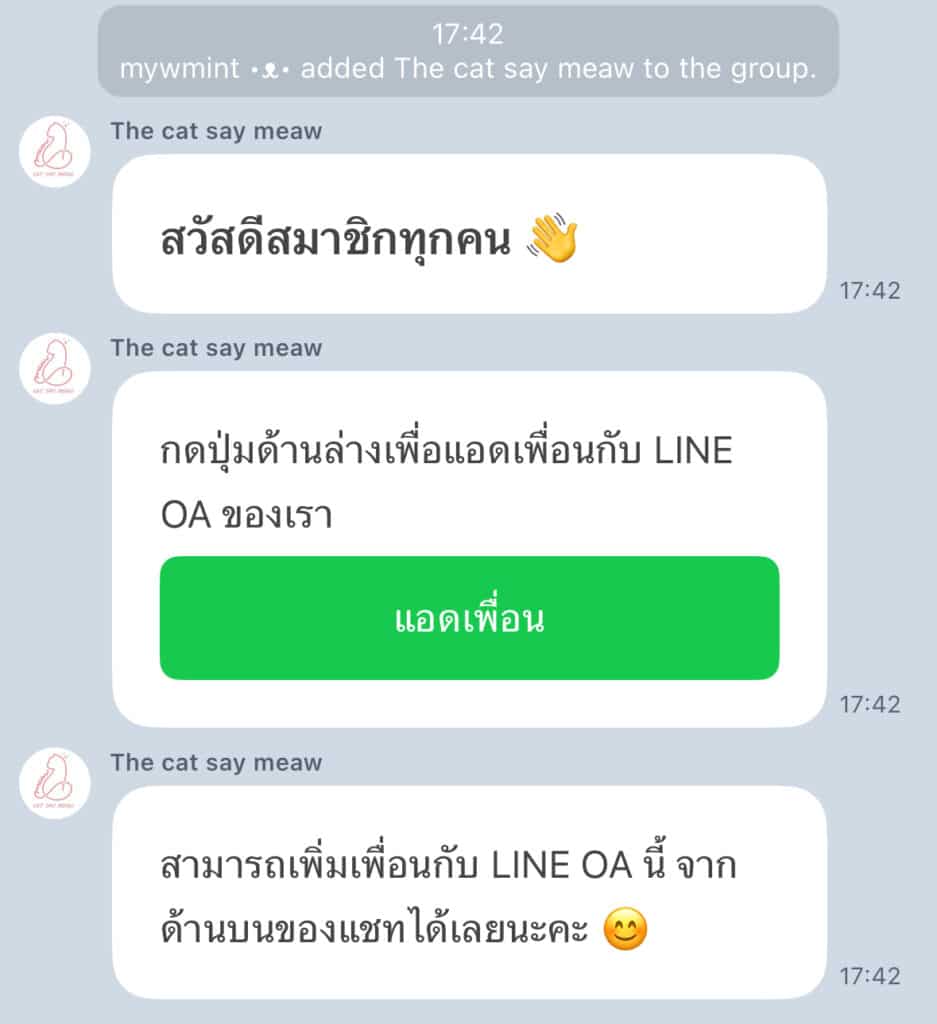This screenshot has height=1024, width=937.
Task: Open the cat logo avatar next to second message
Action: click(x=56, y=371)
